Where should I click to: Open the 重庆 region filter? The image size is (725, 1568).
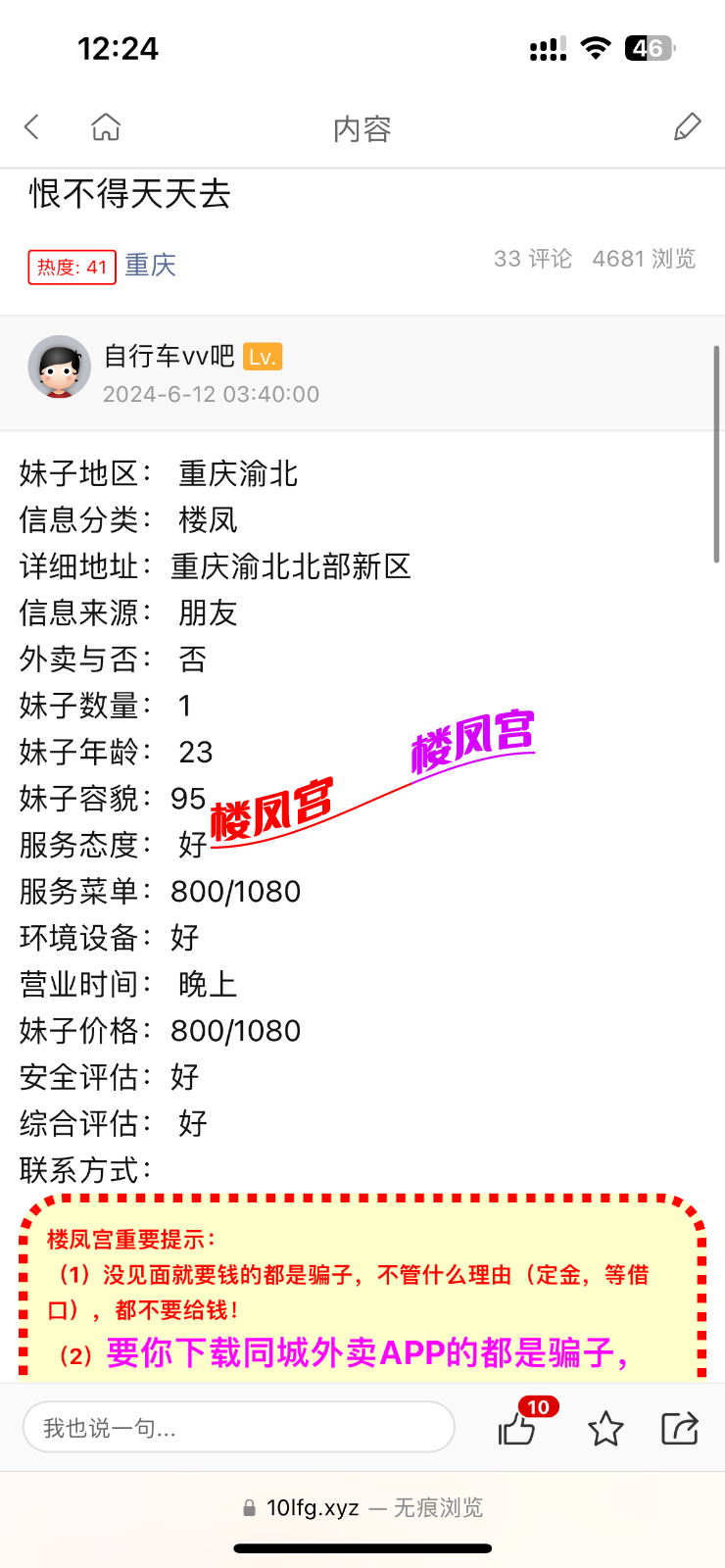tap(149, 265)
